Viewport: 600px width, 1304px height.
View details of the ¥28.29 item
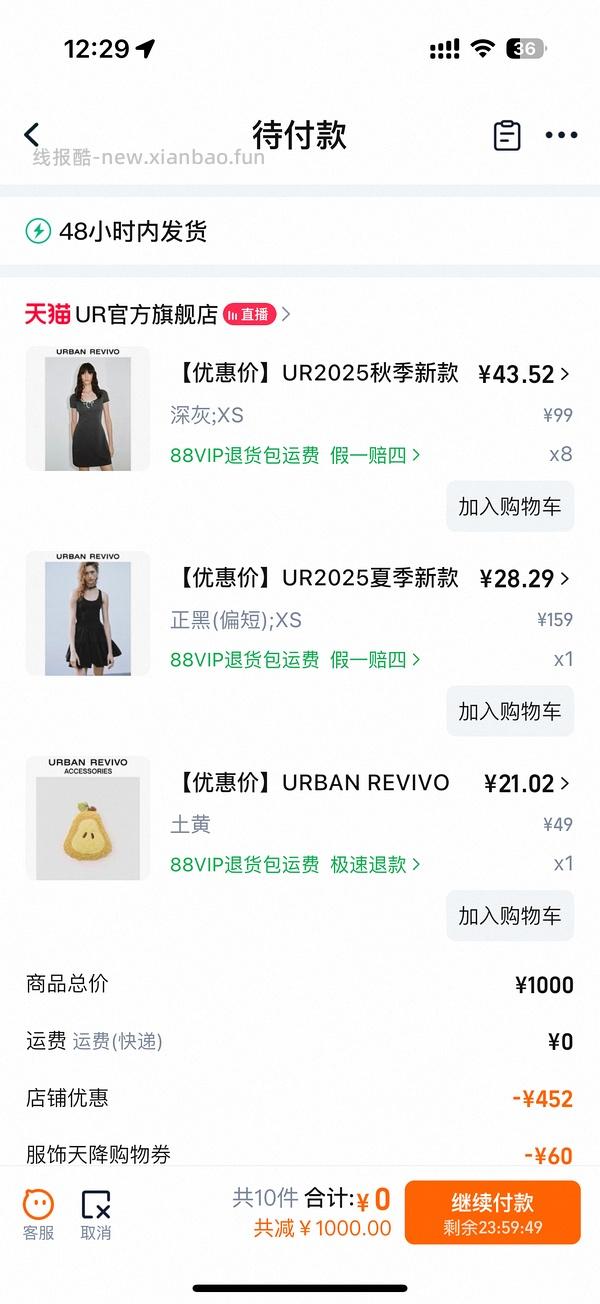524,578
